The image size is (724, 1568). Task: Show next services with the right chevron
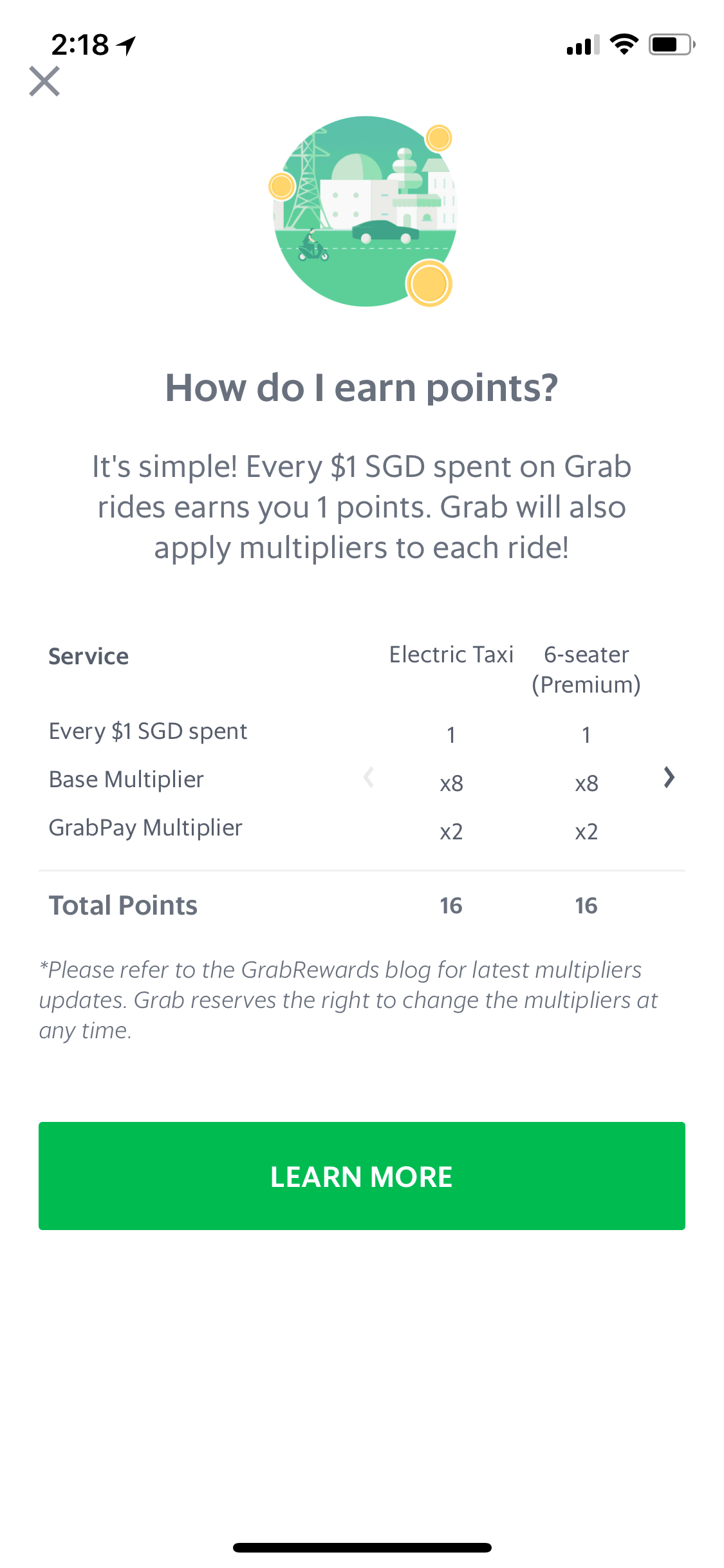(669, 778)
